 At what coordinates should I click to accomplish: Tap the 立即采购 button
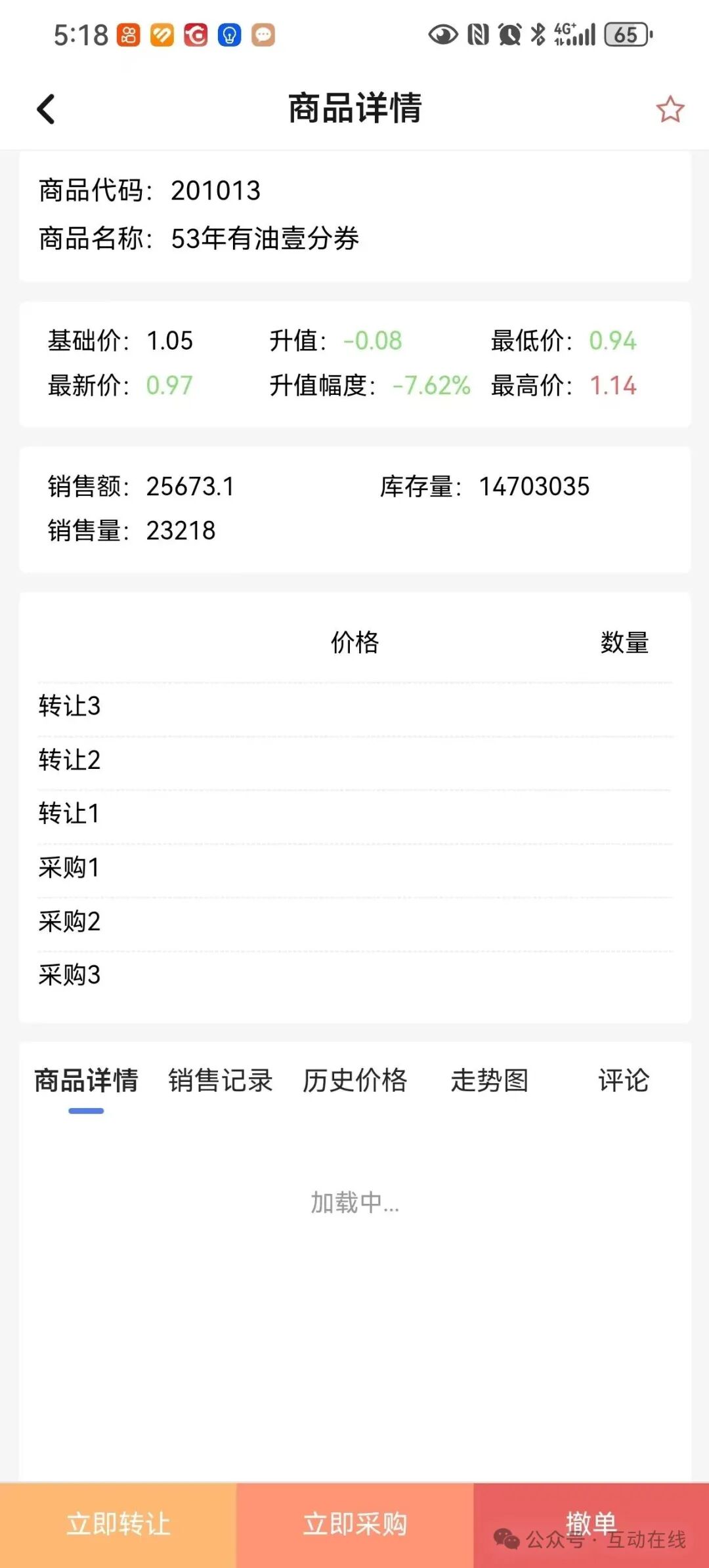pyautogui.click(x=354, y=1525)
